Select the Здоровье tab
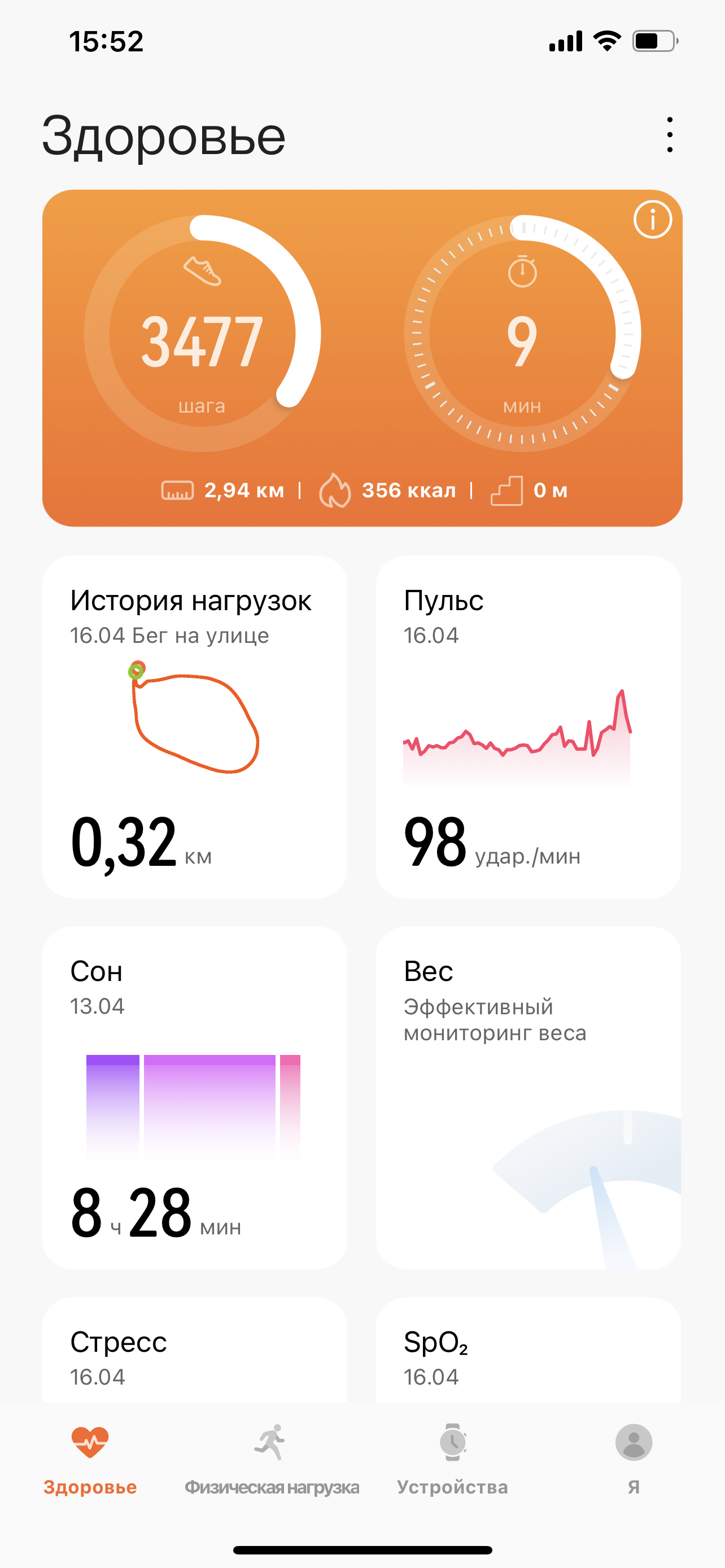725x1568 pixels. (x=90, y=1460)
